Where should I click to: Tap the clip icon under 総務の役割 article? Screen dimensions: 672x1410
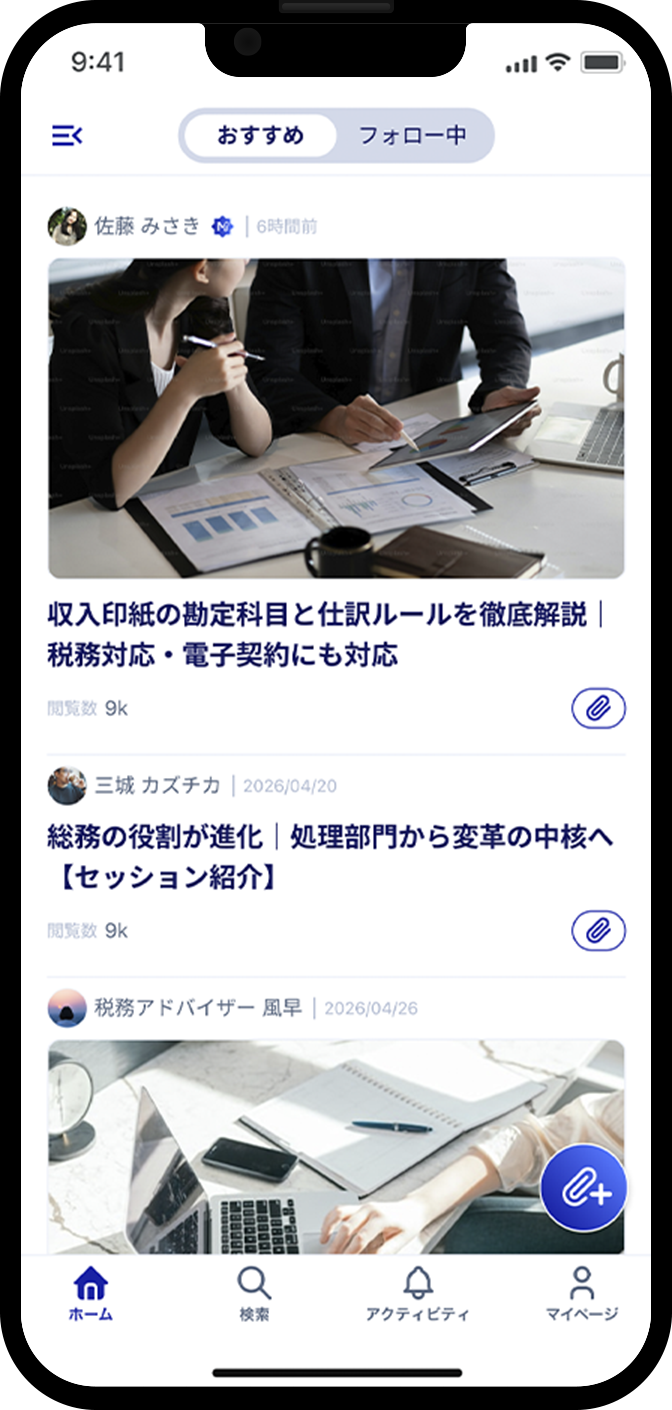pyautogui.click(x=598, y=931)
